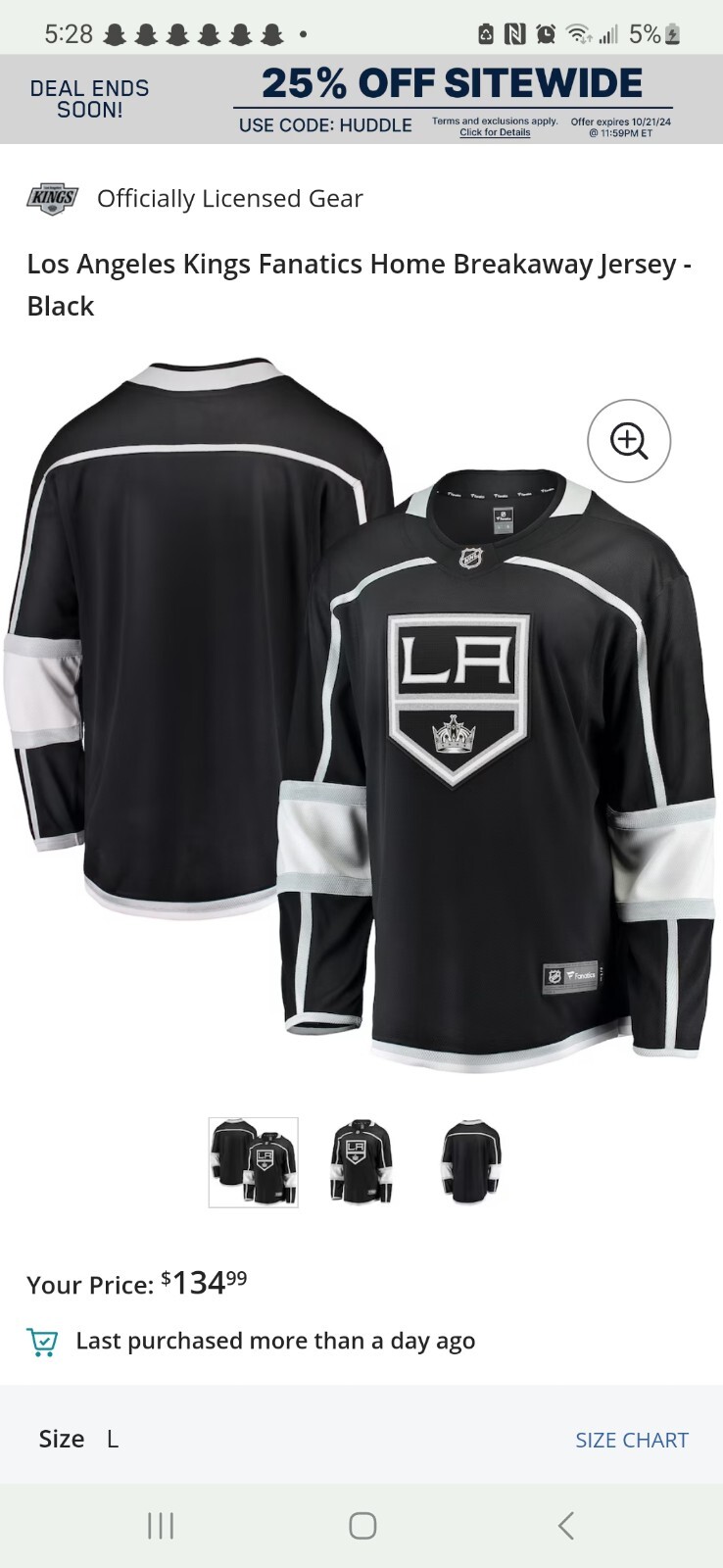This screenshot has width=723, height=1568.
Task: Go back using the system back button
Action: [565, 1525]
